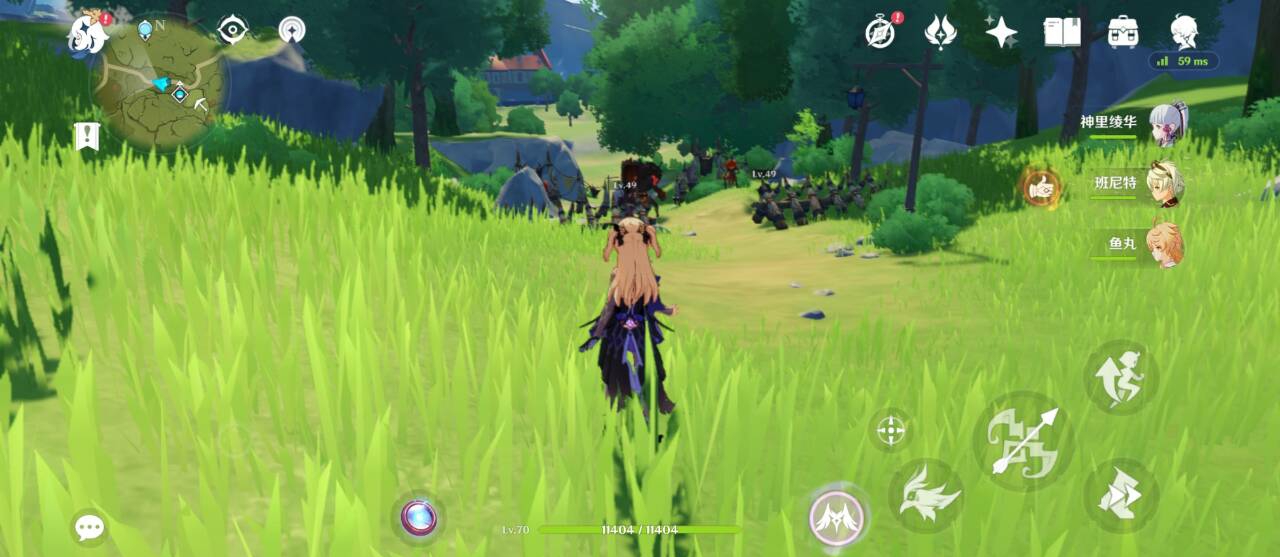Switch to character 鱼丸
Viewport: 1280px width, 557px height.
tap(1166, 245)
